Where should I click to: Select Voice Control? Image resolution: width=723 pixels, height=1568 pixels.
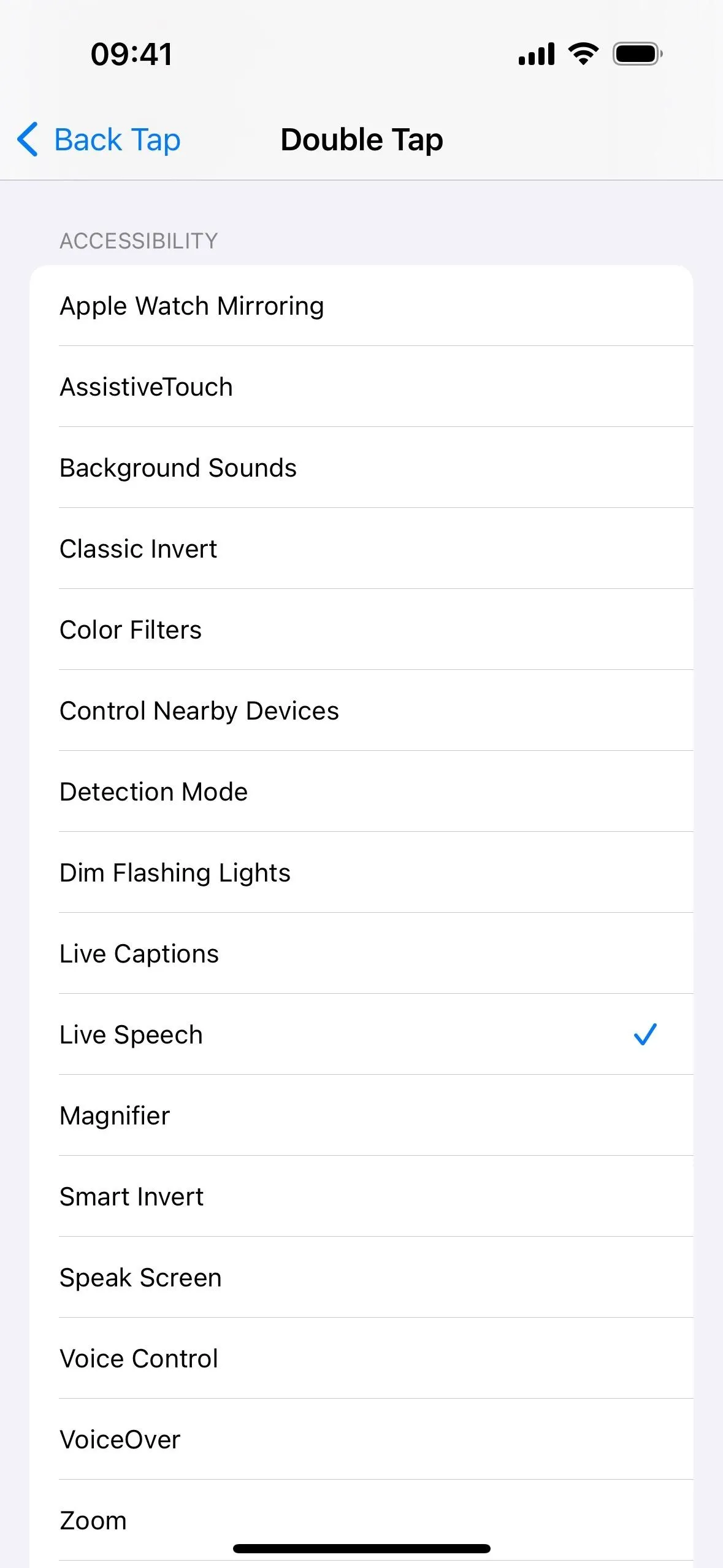coord(361,1358)
